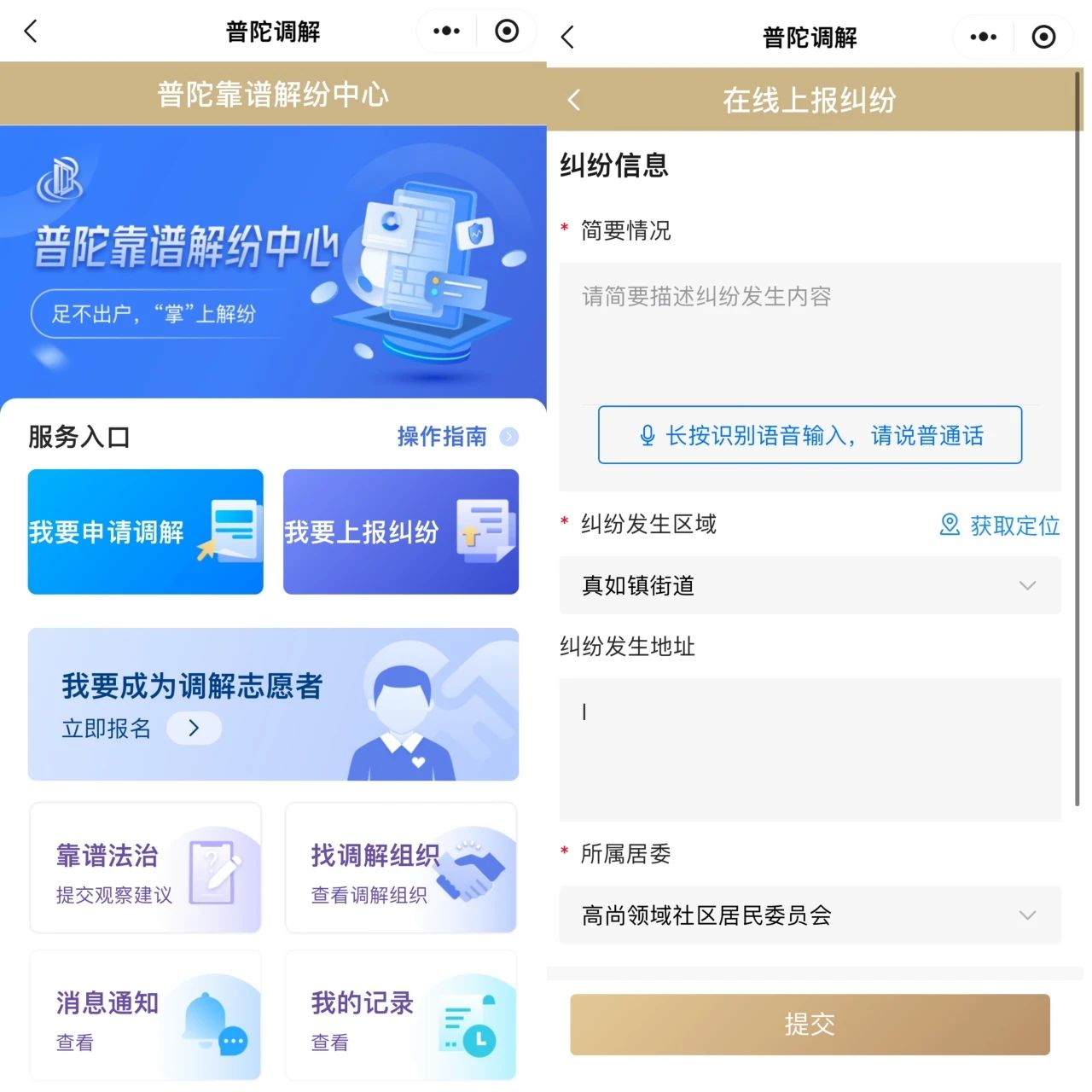
Task: Tap 获取定位 to get location
Action: point(1000,525)
